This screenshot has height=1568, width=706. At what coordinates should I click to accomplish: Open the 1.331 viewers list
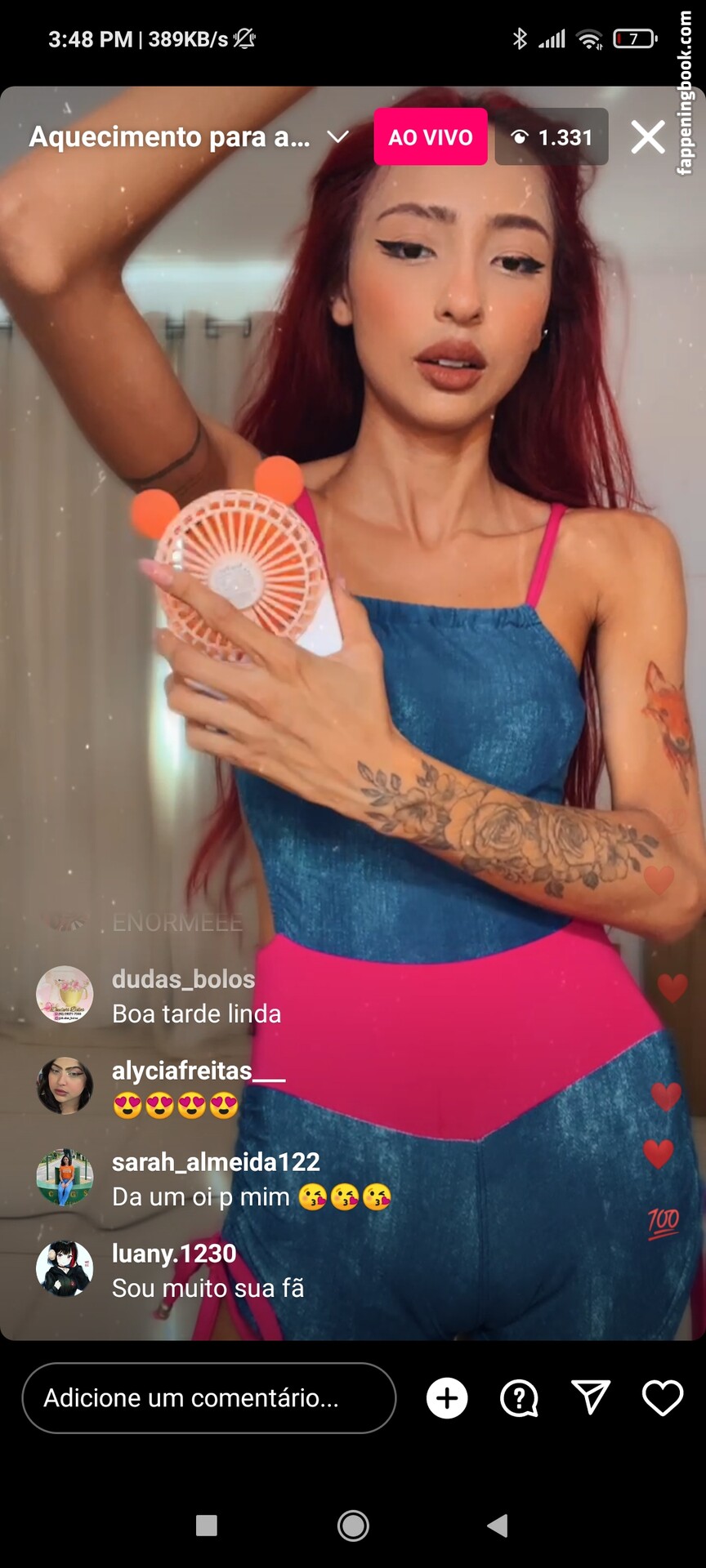(x=552, y=137)
